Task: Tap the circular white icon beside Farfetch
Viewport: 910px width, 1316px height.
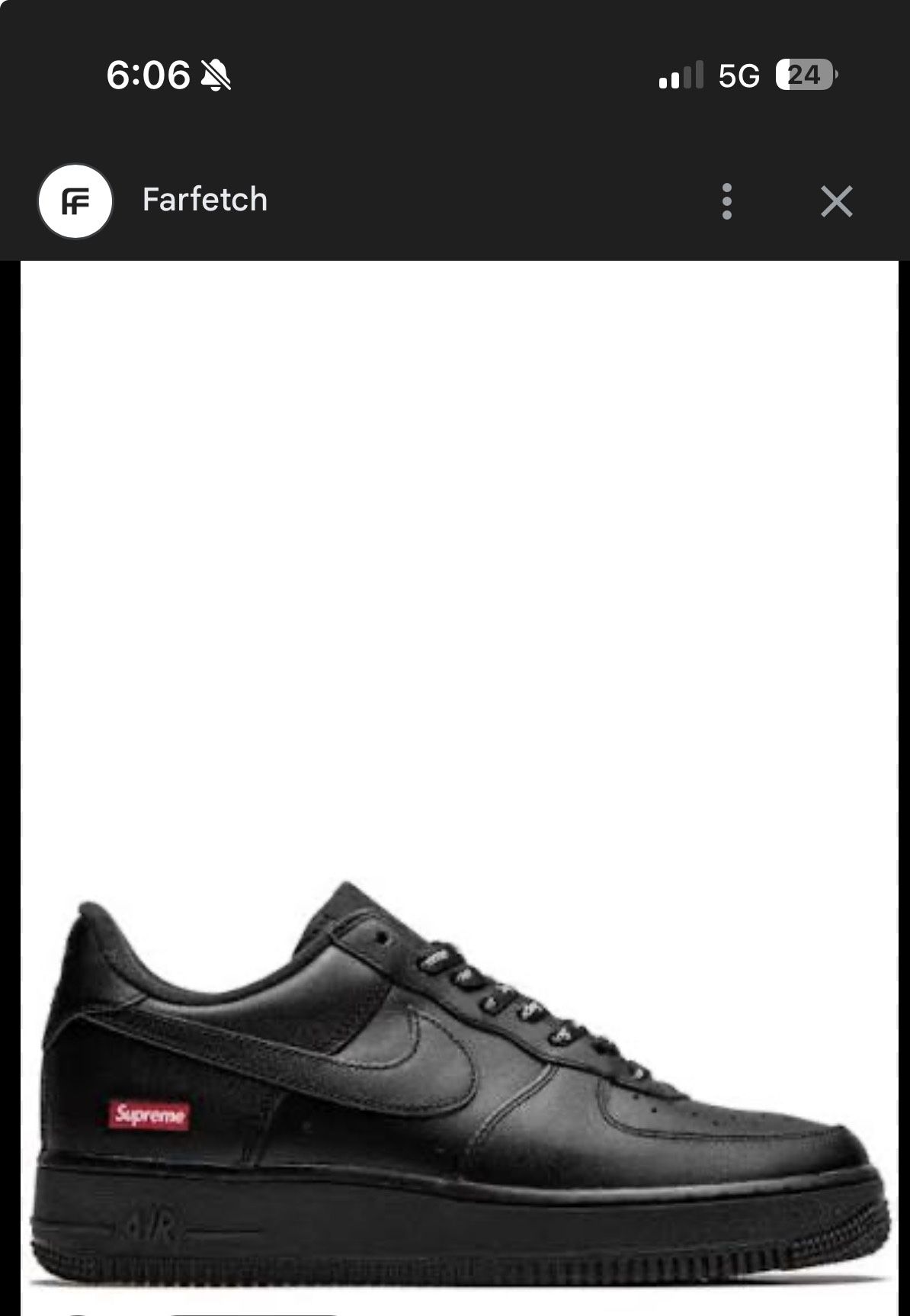Action: (x=76, y=200)
